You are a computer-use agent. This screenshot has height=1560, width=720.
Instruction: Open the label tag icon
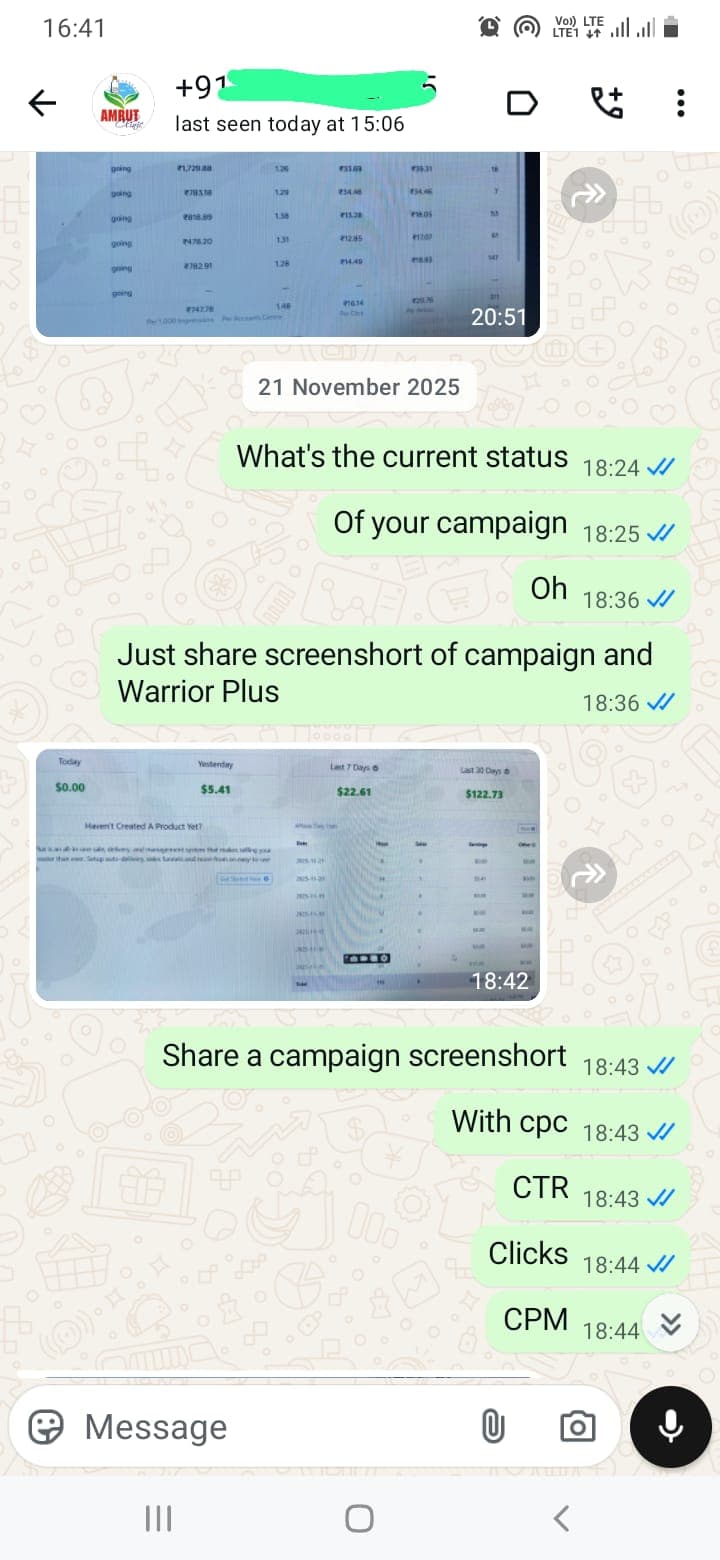pyautogui.click(x=522, y=103)
